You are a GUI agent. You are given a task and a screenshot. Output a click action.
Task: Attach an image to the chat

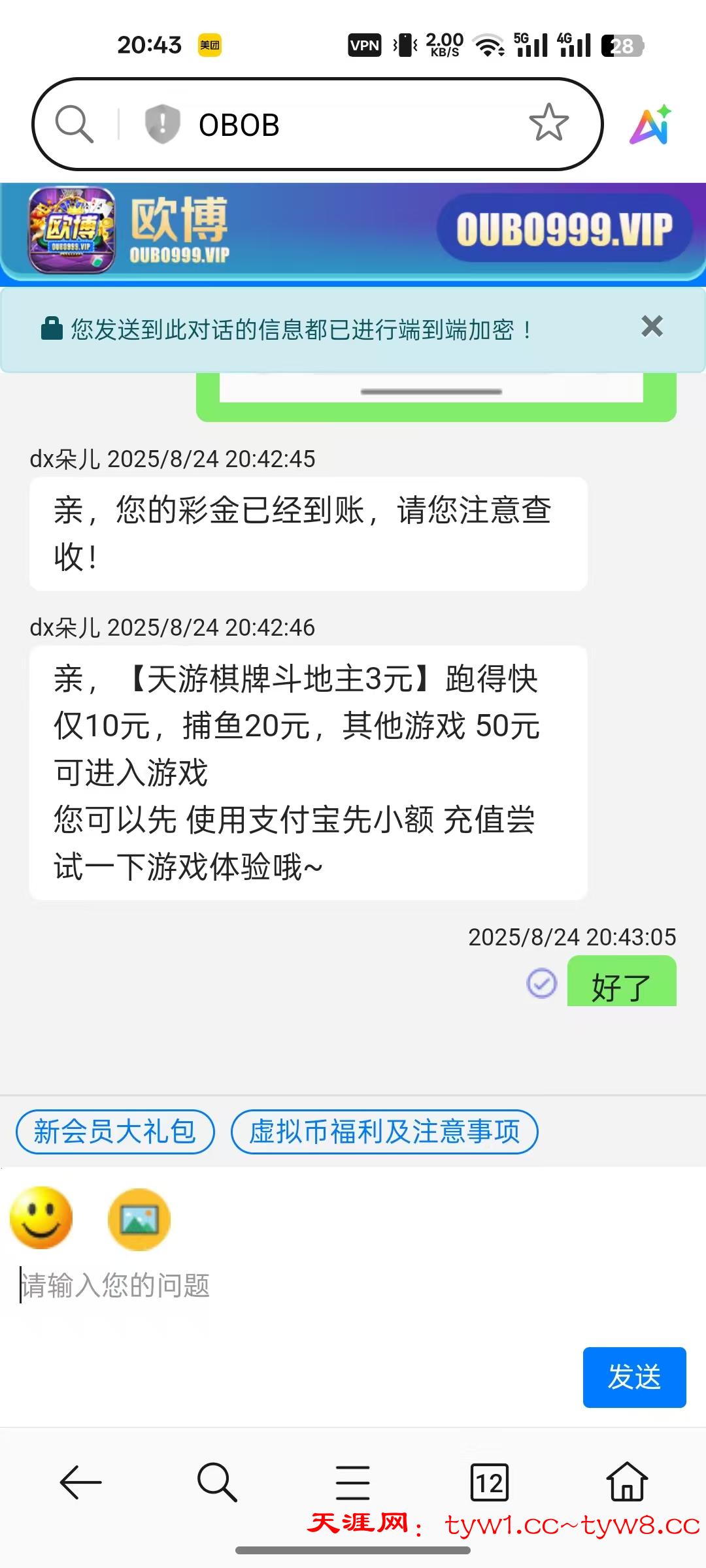click(x=139, y=1219)
